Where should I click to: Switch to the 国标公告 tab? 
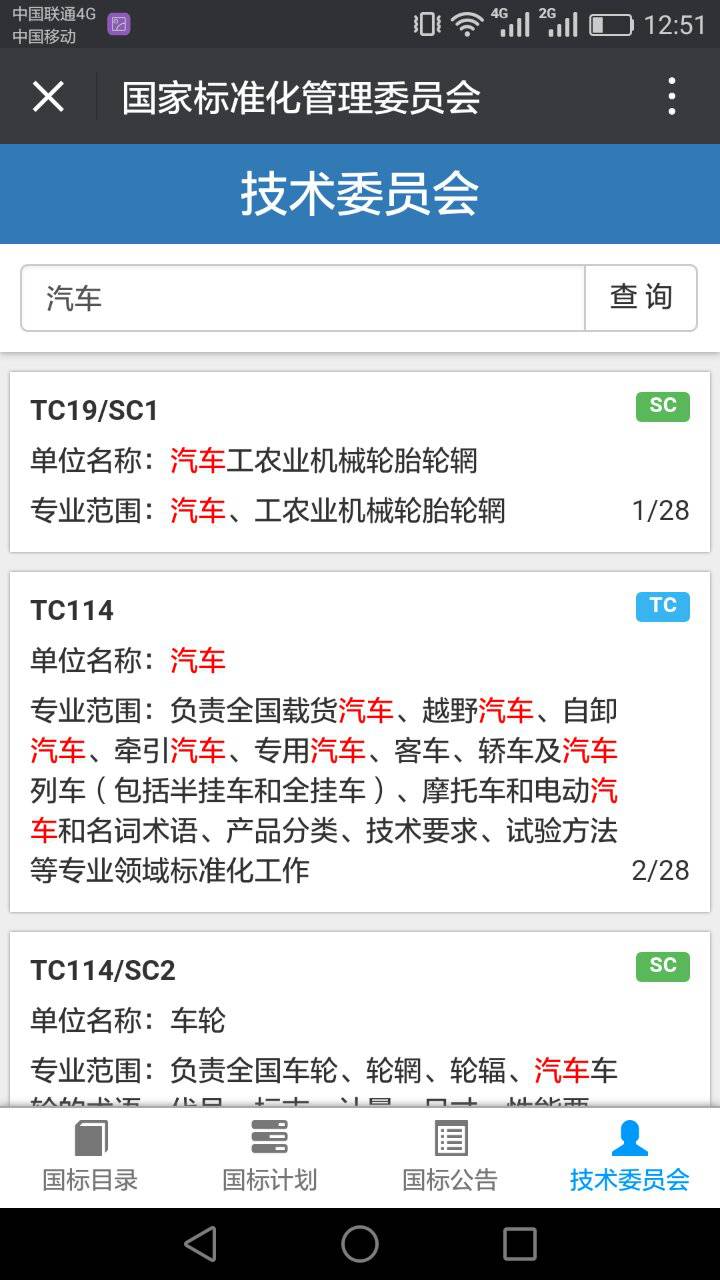point(450,1157)
